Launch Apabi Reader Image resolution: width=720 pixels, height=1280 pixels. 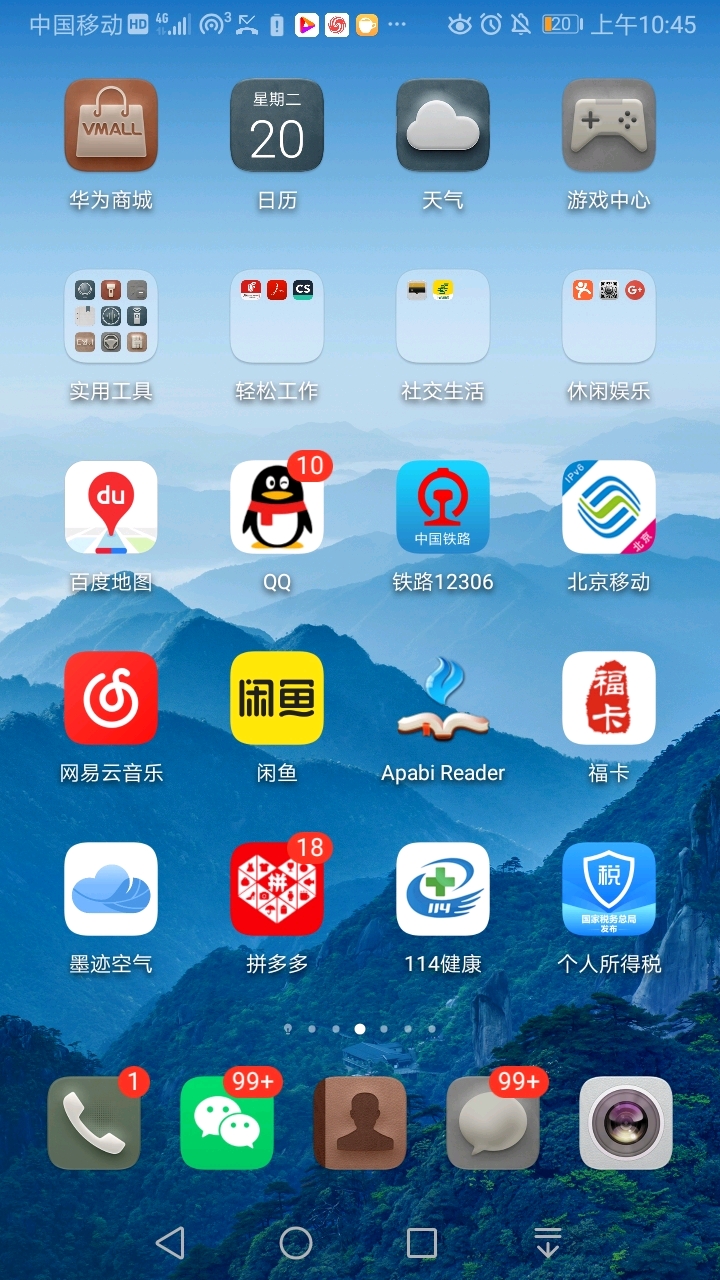click(443, 698)
